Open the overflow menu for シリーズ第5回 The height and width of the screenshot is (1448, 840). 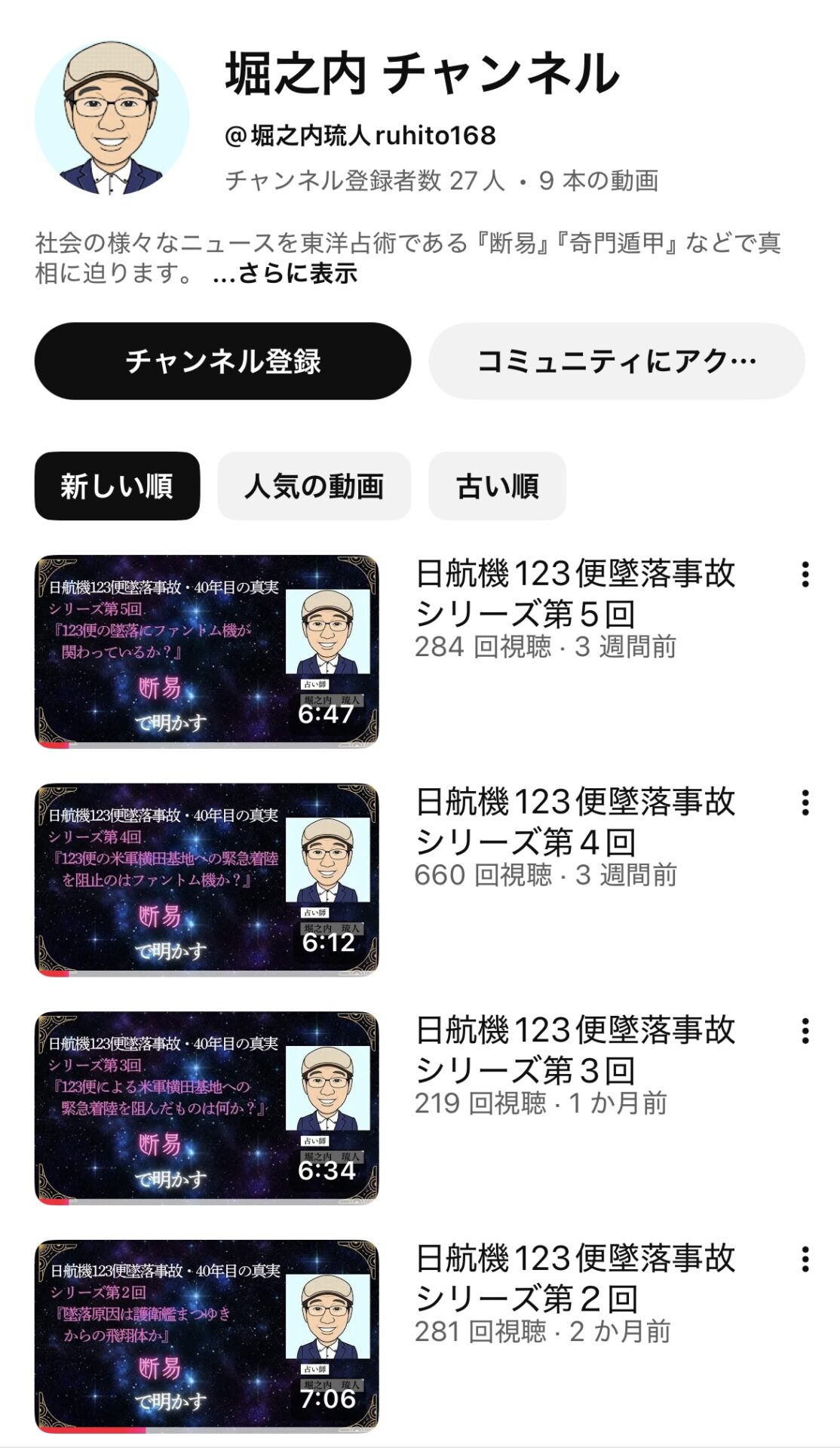point(805,575)
